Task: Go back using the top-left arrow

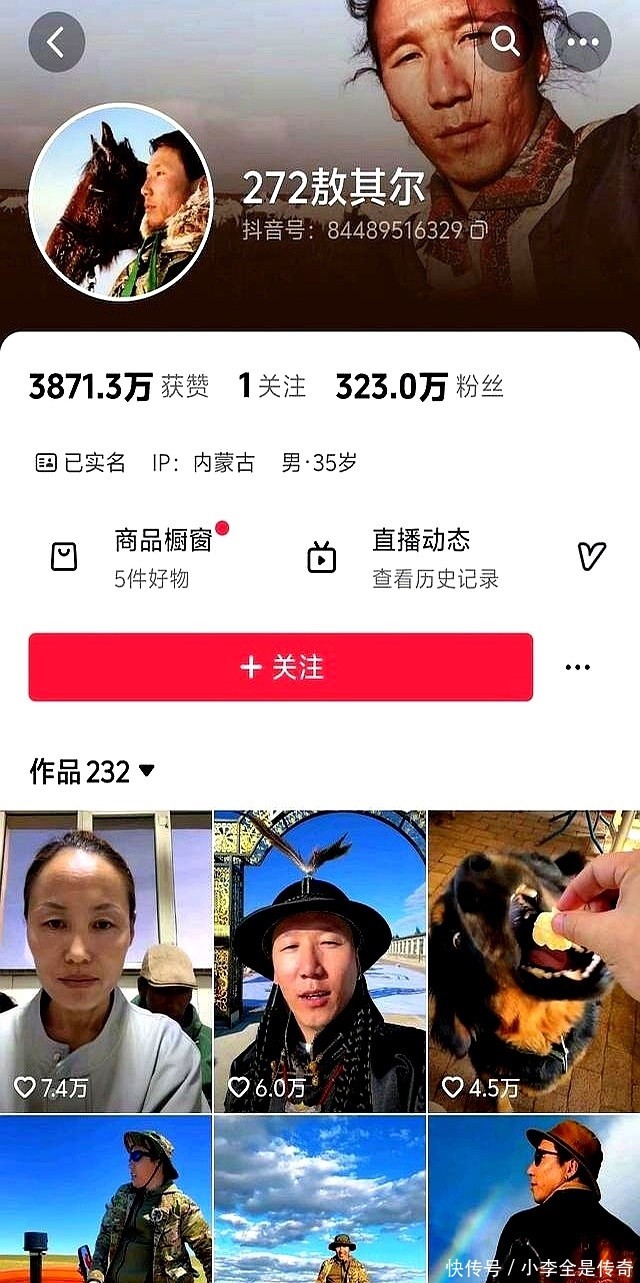Action: [56, 42]
